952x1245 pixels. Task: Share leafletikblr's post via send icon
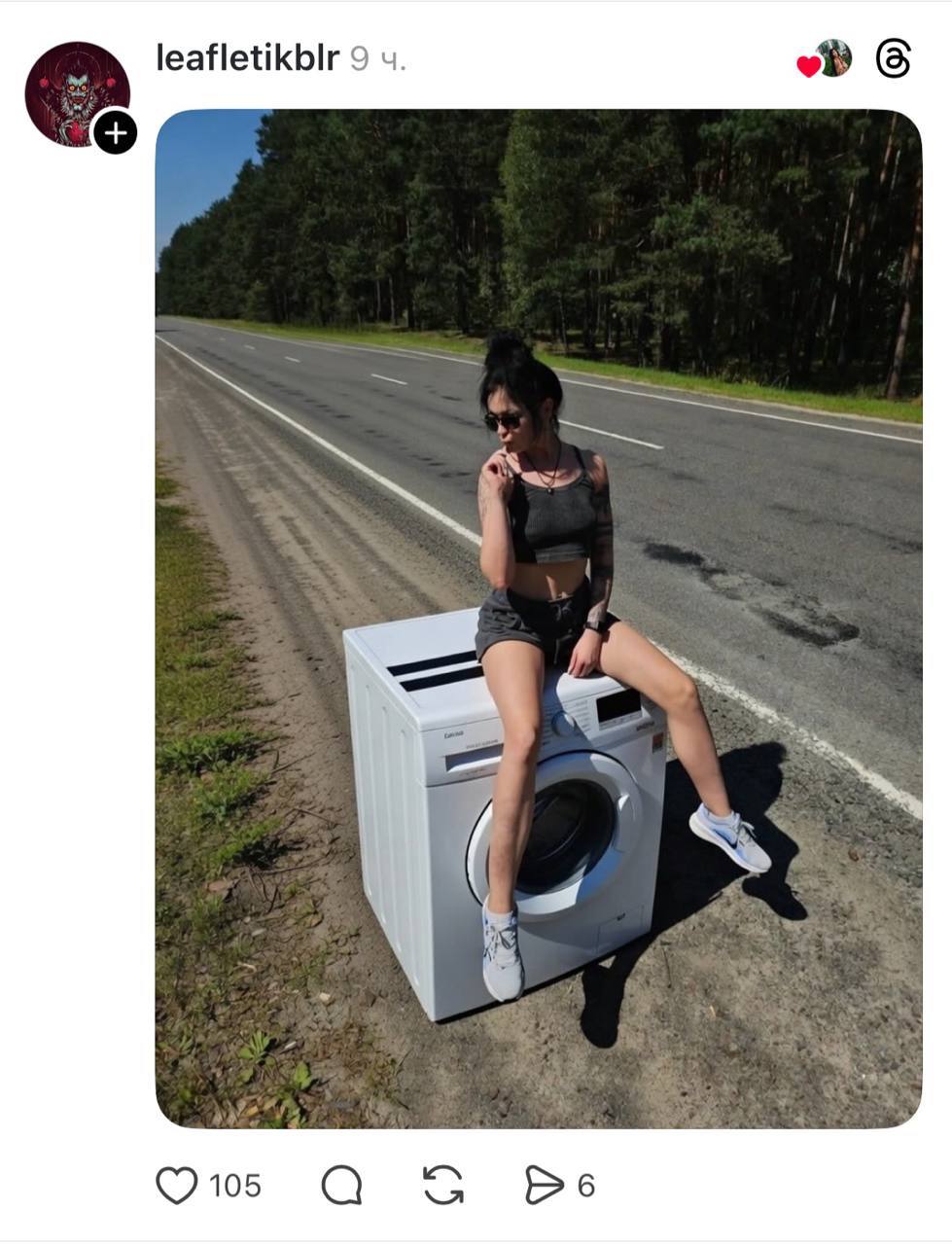pyautogui.click(x=544, y=1186)
